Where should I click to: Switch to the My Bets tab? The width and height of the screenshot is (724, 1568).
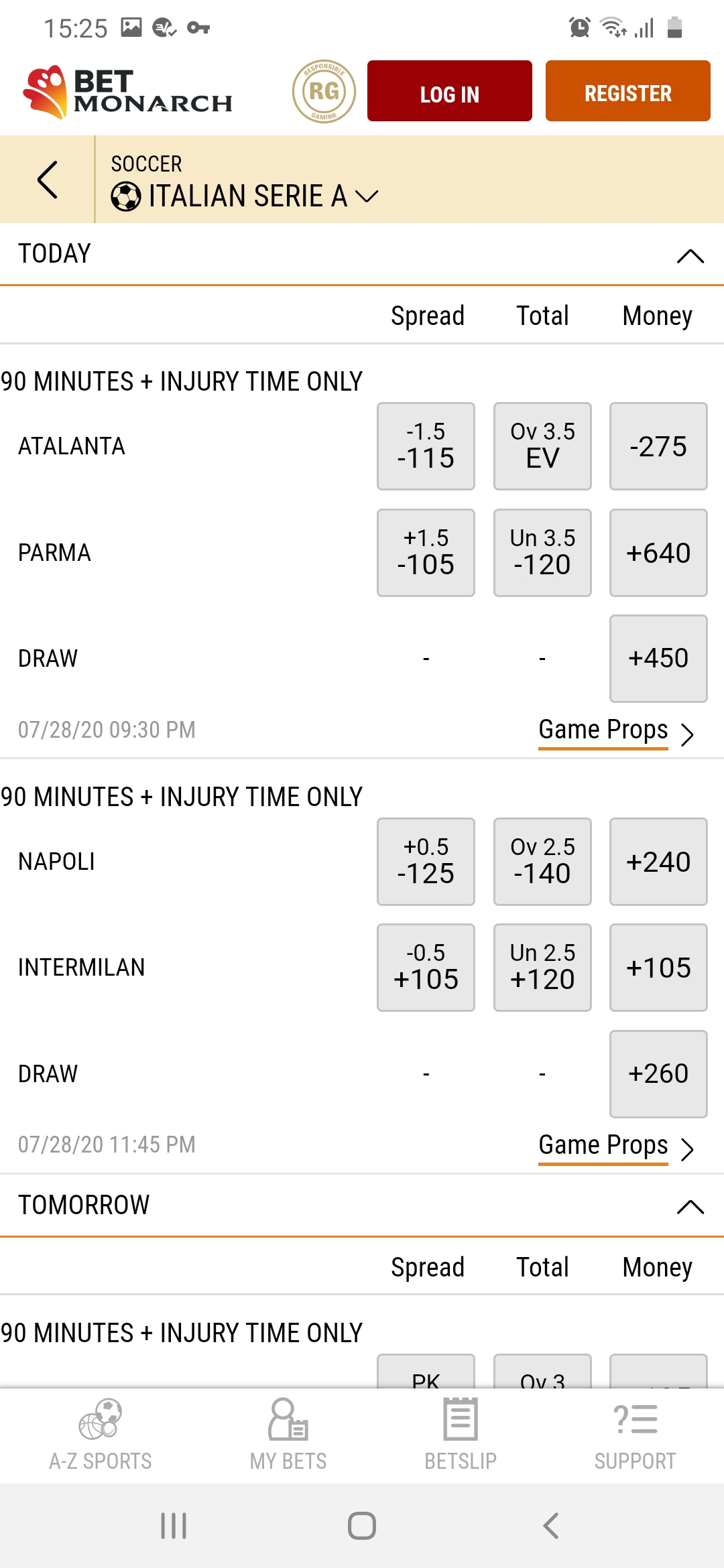tap(288, 1435)
